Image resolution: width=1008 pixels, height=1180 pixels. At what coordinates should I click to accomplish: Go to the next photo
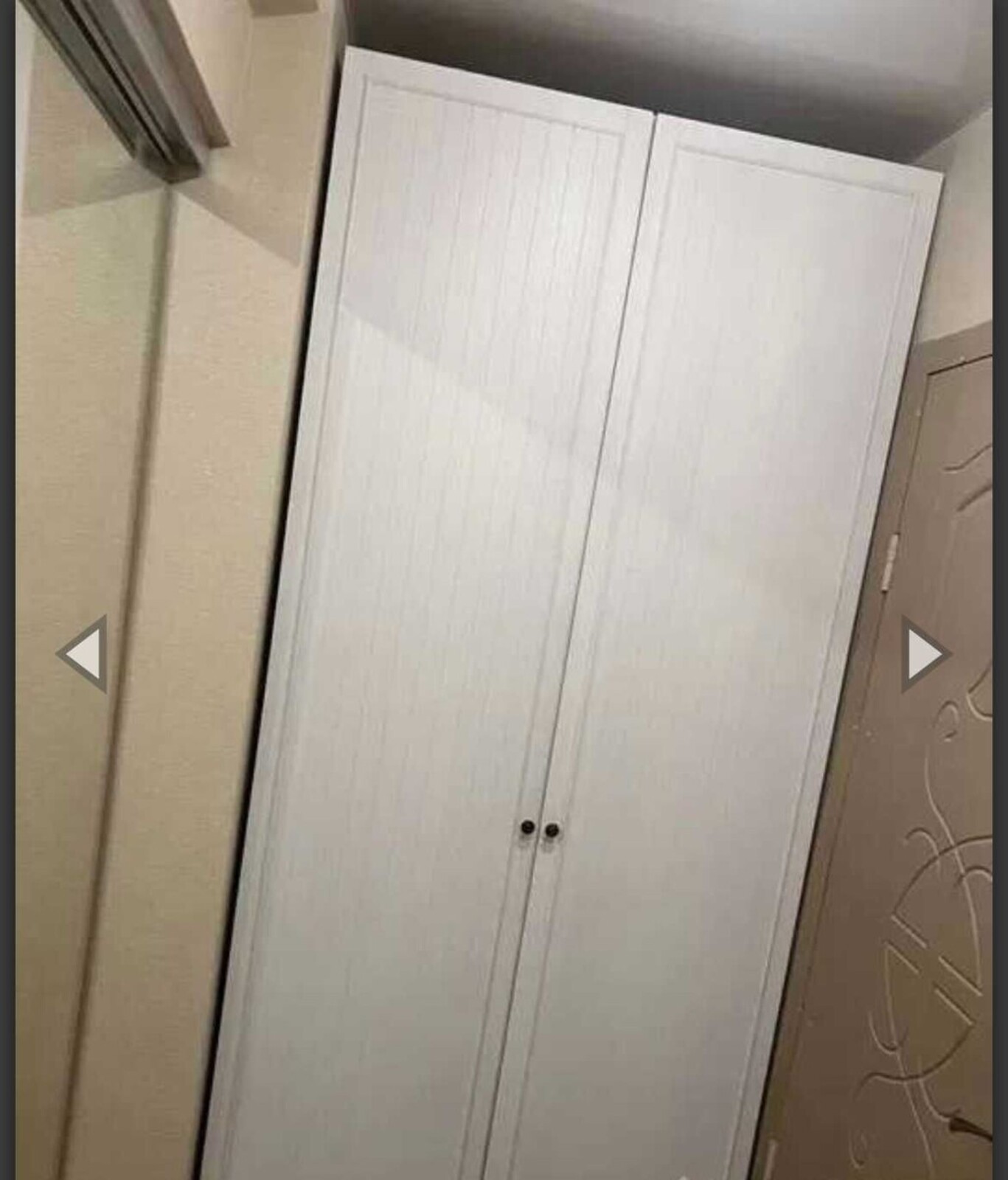coord(924,653)
